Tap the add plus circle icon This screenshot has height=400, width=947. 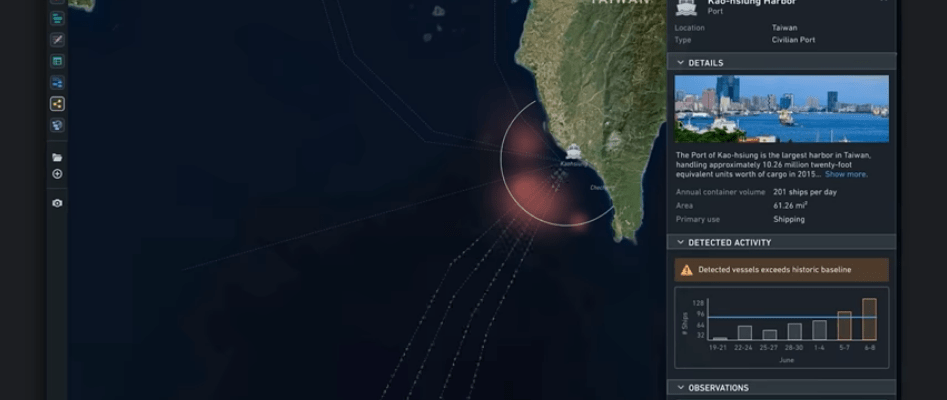tap(57, 174)
